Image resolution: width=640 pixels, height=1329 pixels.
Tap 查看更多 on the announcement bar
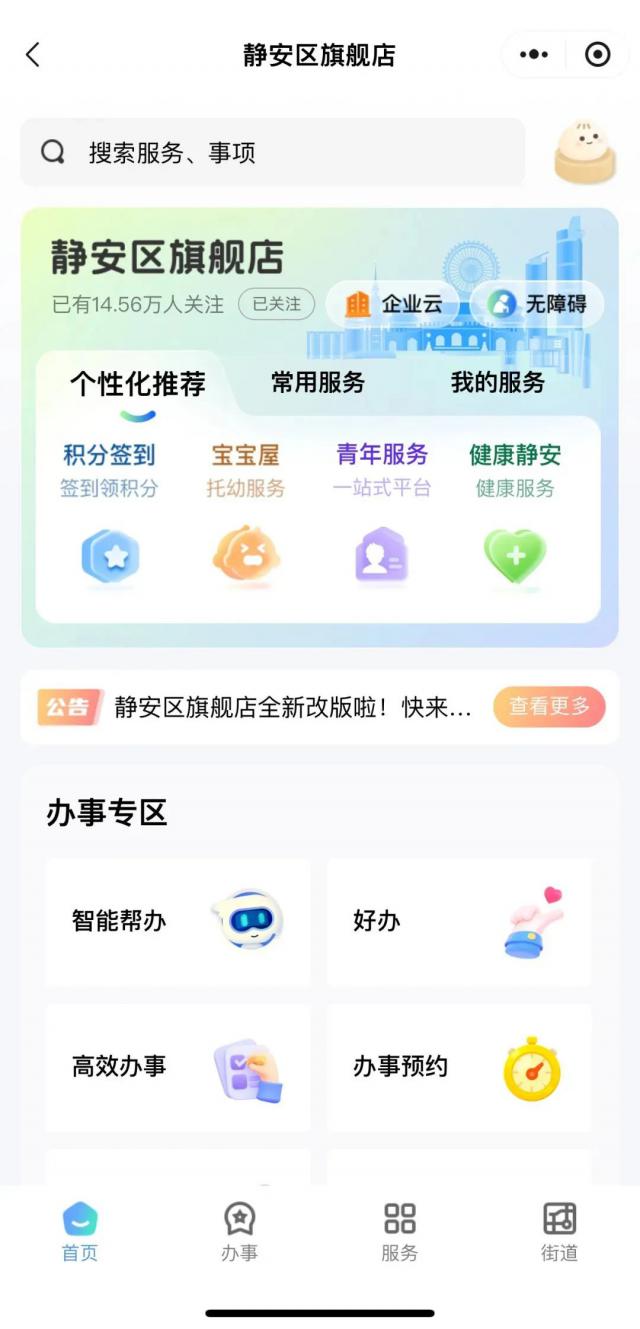click(x=549, y=707)
